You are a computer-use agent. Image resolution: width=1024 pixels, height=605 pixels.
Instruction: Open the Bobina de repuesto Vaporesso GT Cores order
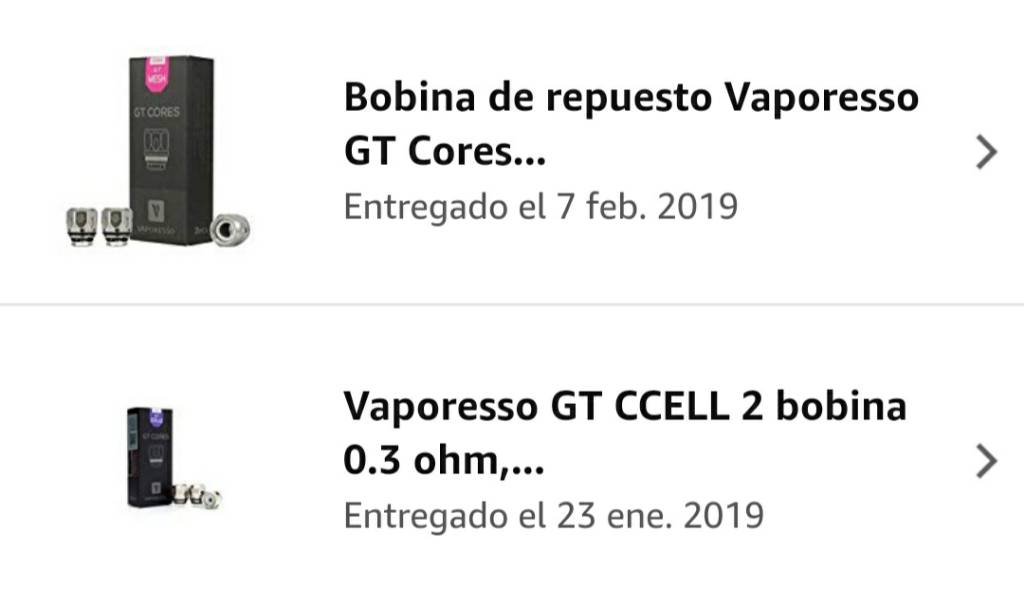click(x=630, y=125)
